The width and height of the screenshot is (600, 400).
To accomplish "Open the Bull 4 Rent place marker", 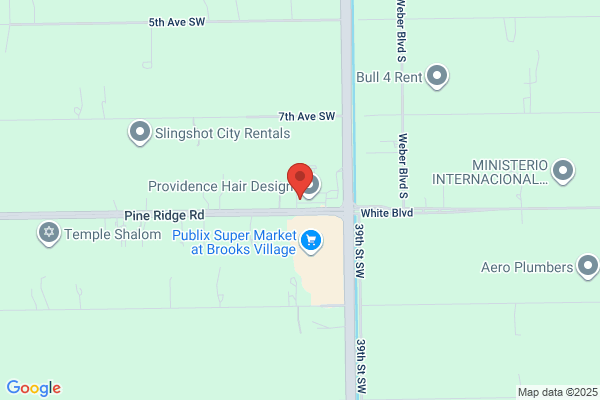I will point(437,76).
